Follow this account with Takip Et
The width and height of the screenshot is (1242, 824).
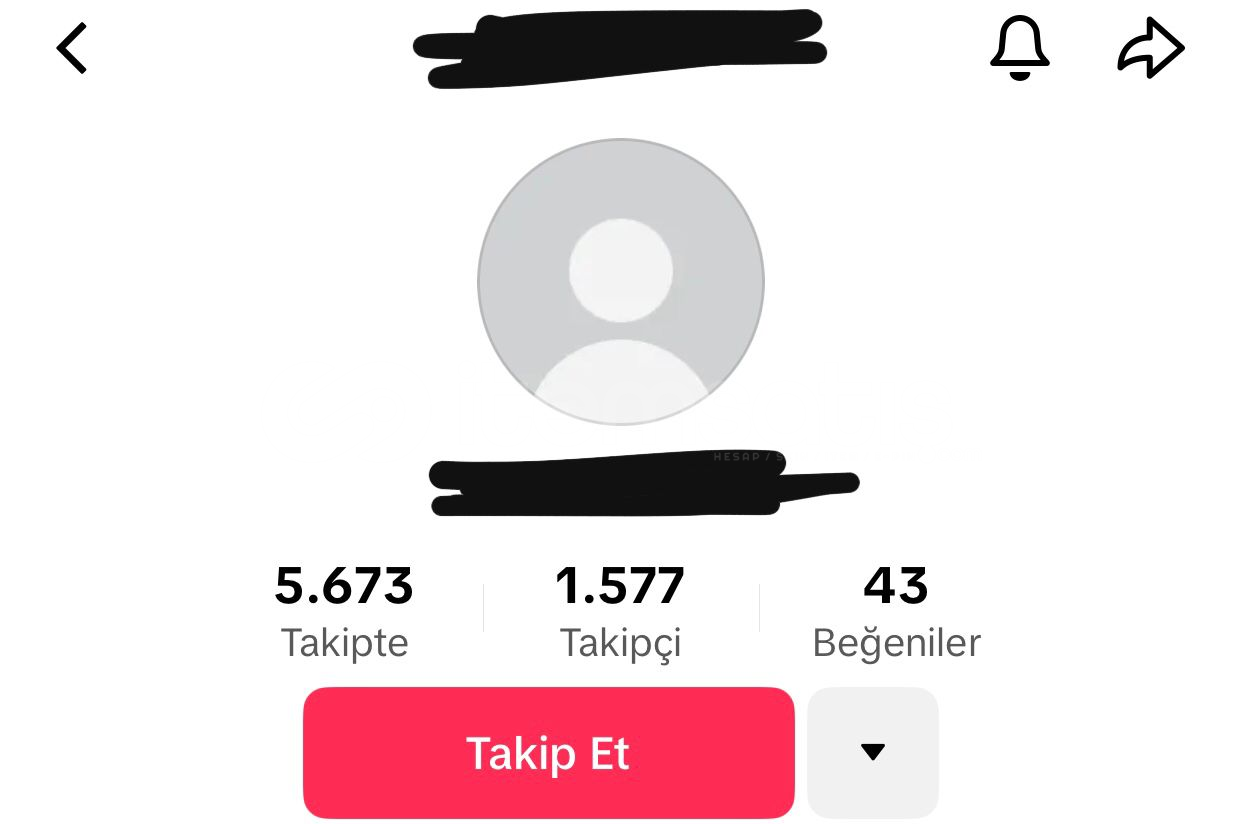coord(548,752)
